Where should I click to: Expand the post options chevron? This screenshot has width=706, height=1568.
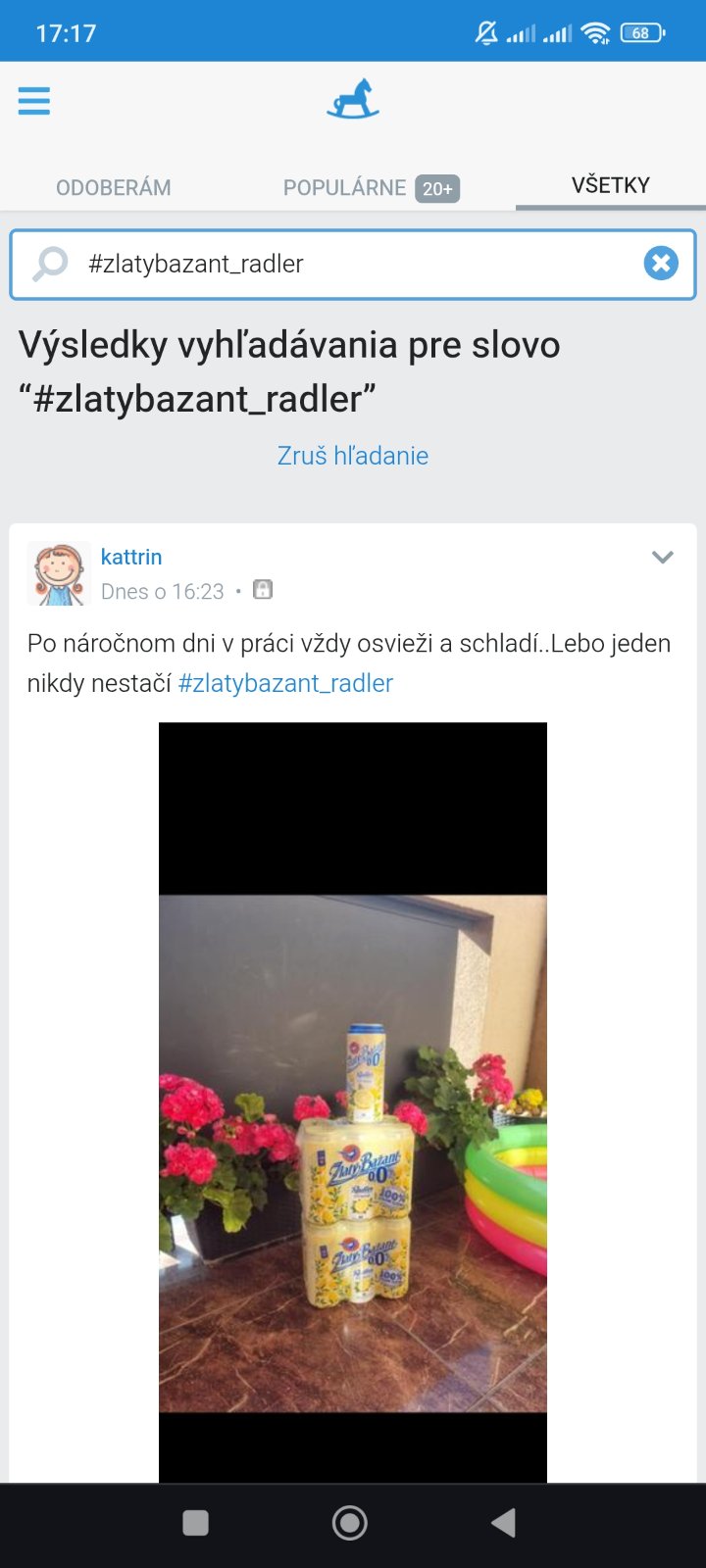[x=663, y=558]
